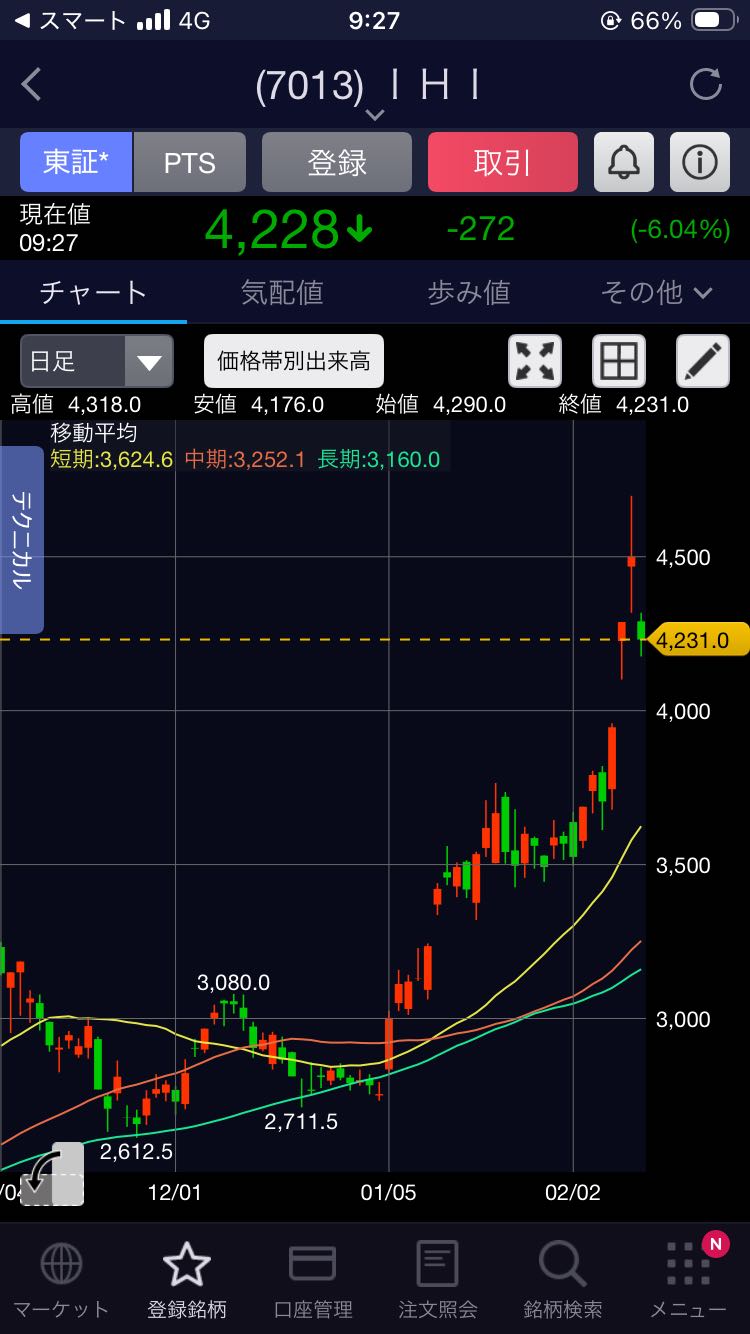This screenshot has height=1334, width=750.
Task: Refresh the stock quote
Action: (x=706, y=85)
